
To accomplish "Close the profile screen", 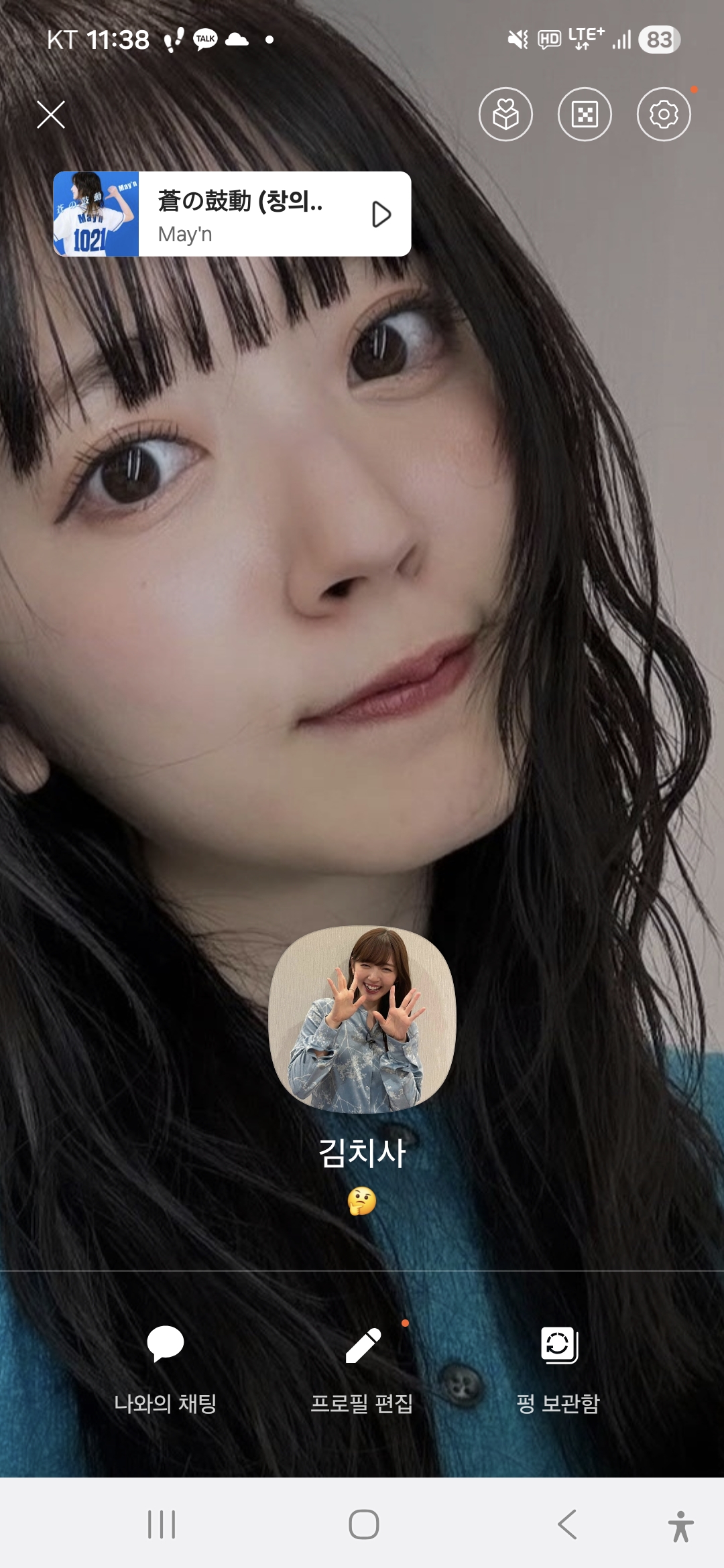I will (51, 115).
